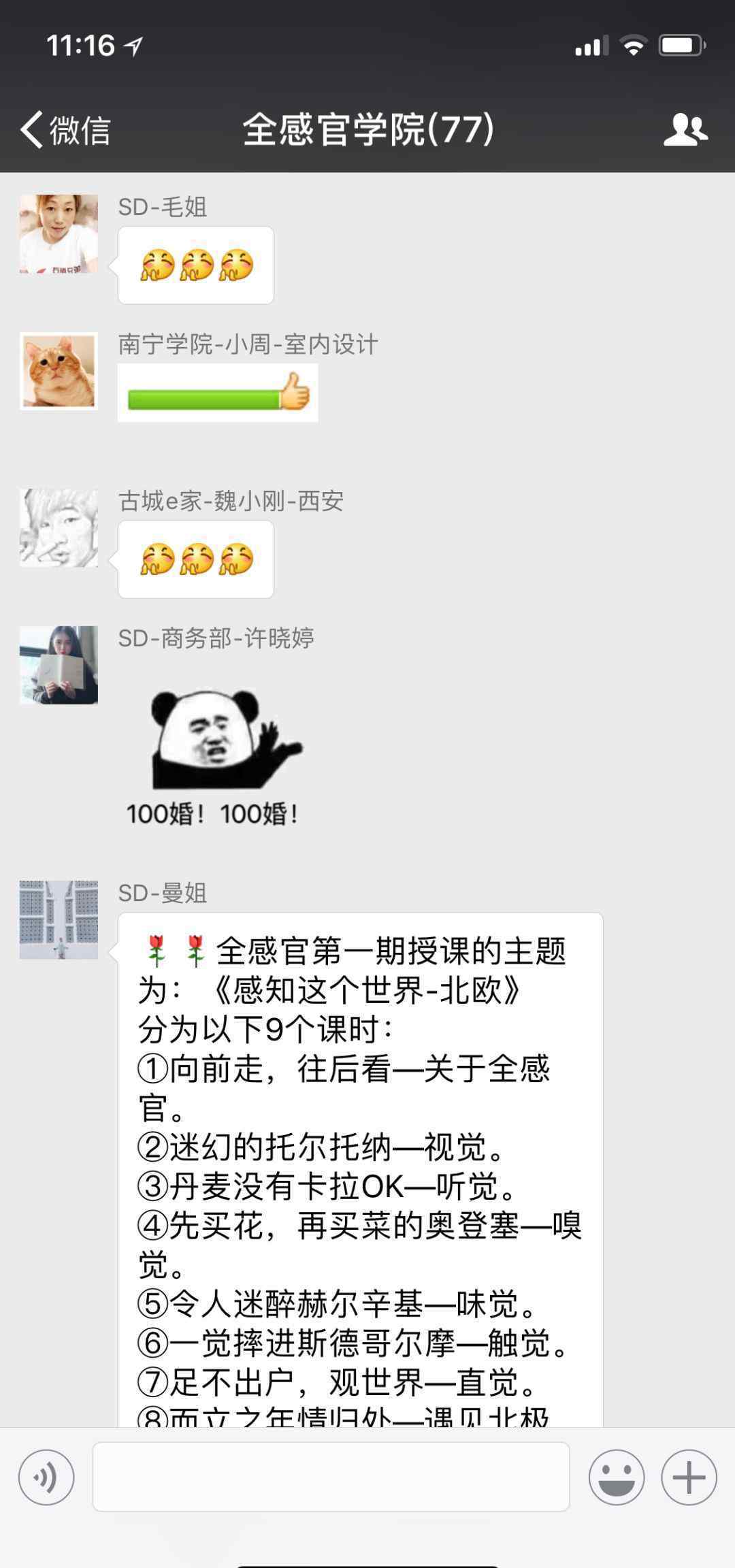This screenshot has height=1568, width=735.
Task: Go back to the 微信 chat list
Action: (x=65, y=129)
